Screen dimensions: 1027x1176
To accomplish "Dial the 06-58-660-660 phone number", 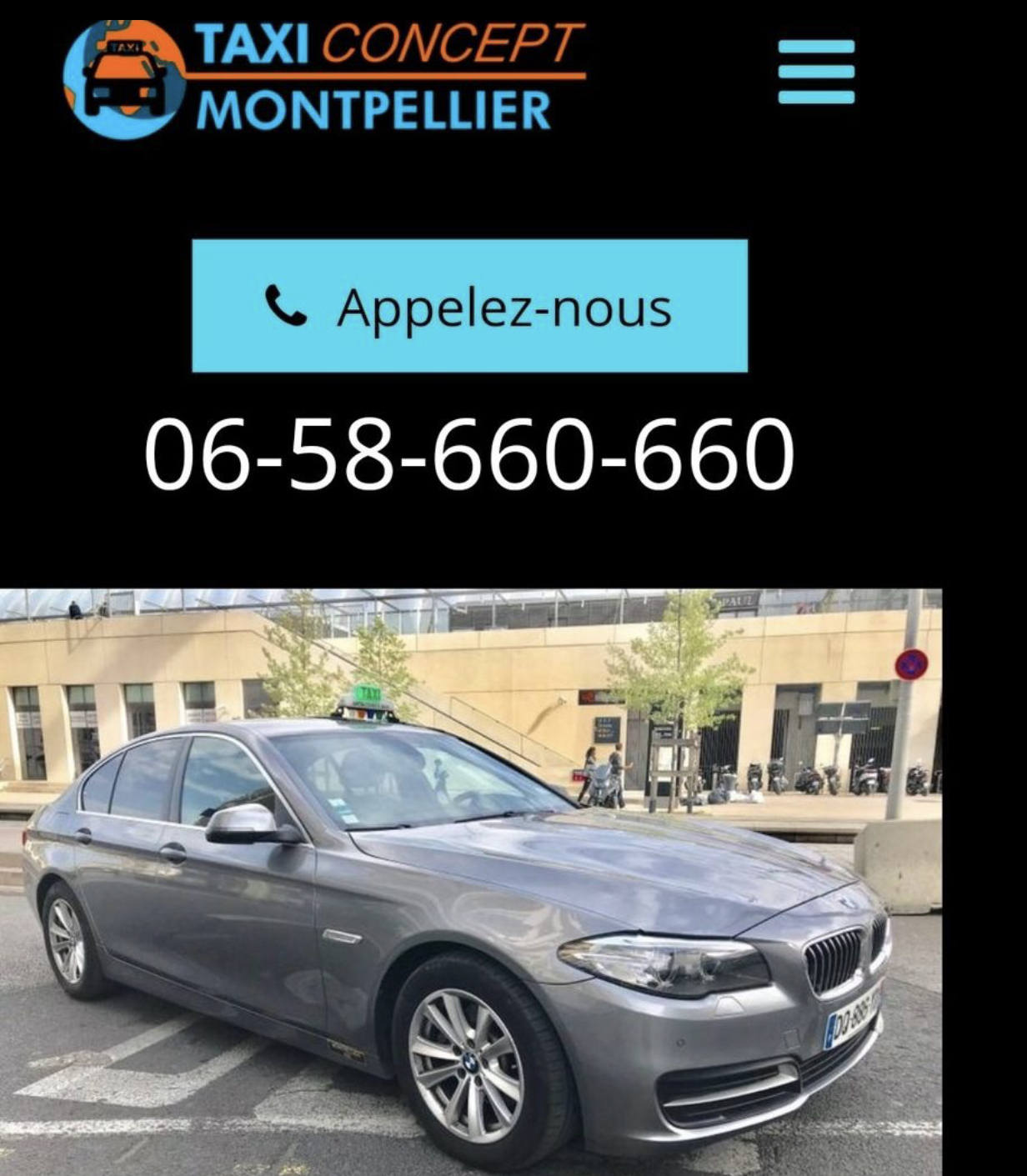I will (x=468, y=455).
